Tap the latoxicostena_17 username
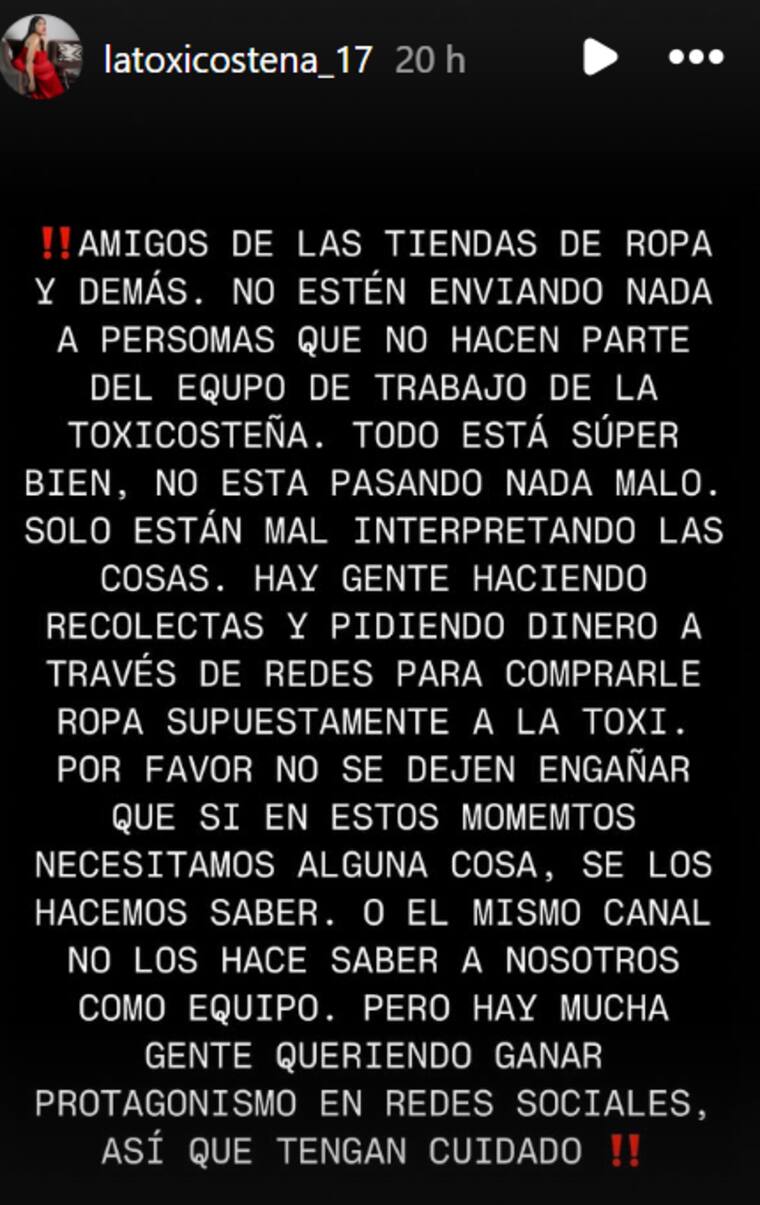 [x=238, y=60]
